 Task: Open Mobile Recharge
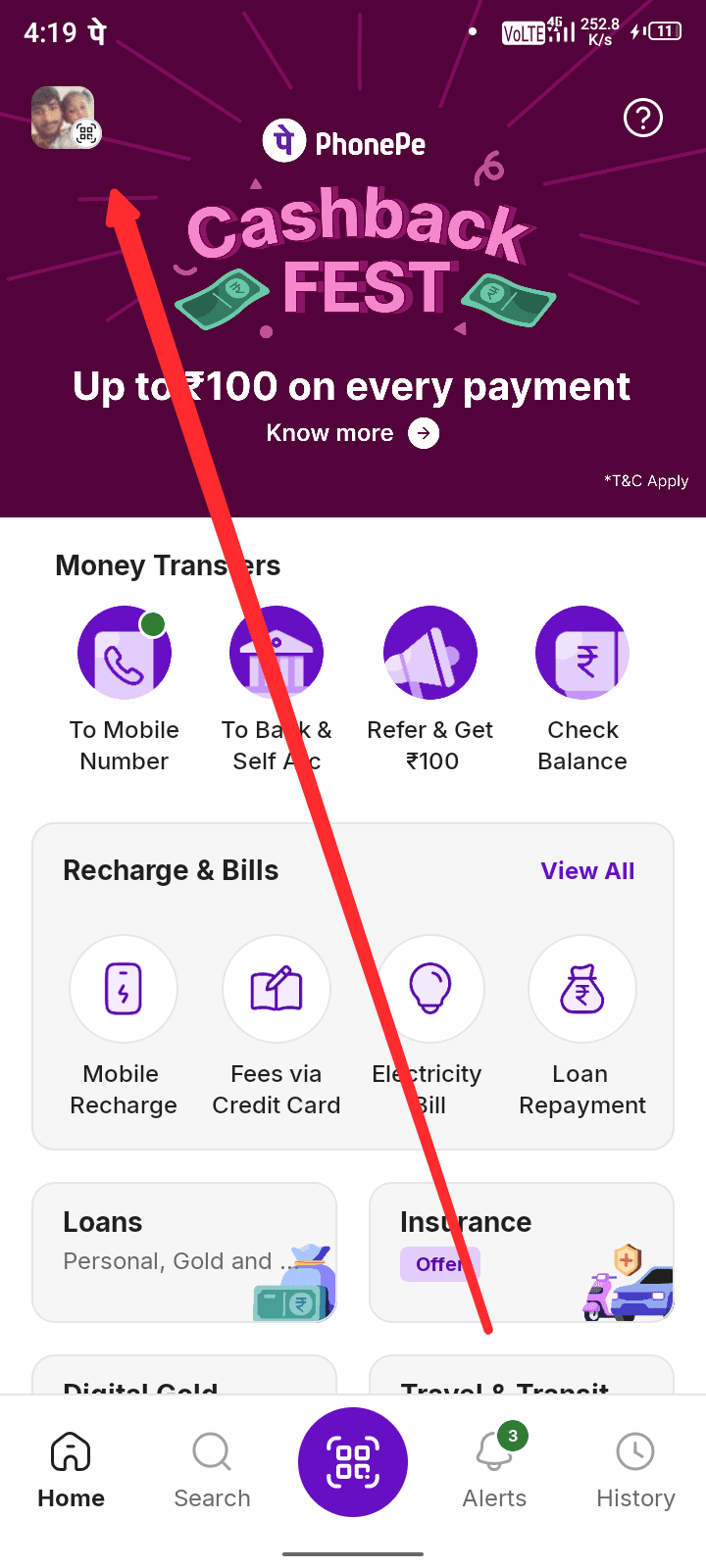click(x=124, y=990)
